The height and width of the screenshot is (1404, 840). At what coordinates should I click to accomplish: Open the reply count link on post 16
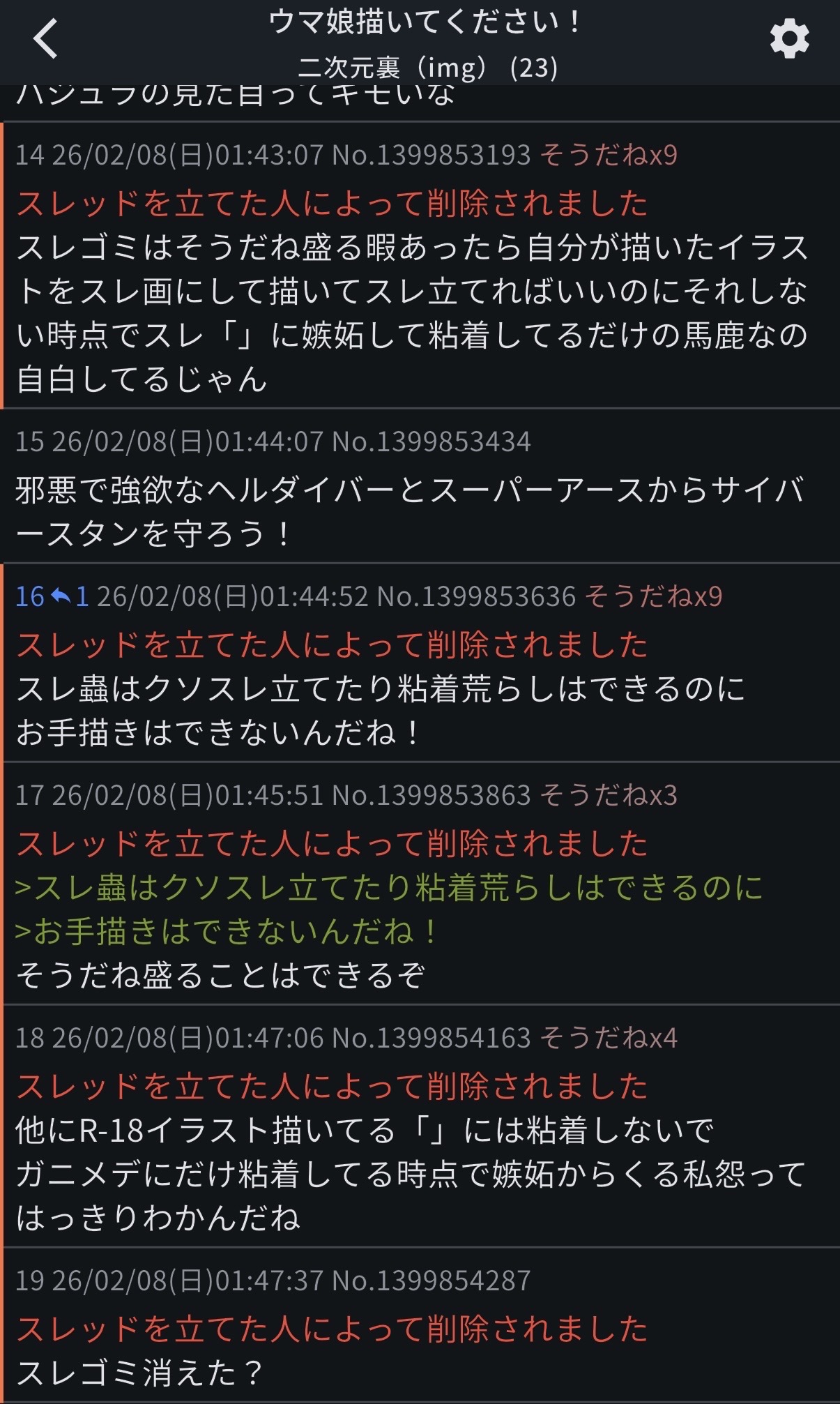point(70,596)
